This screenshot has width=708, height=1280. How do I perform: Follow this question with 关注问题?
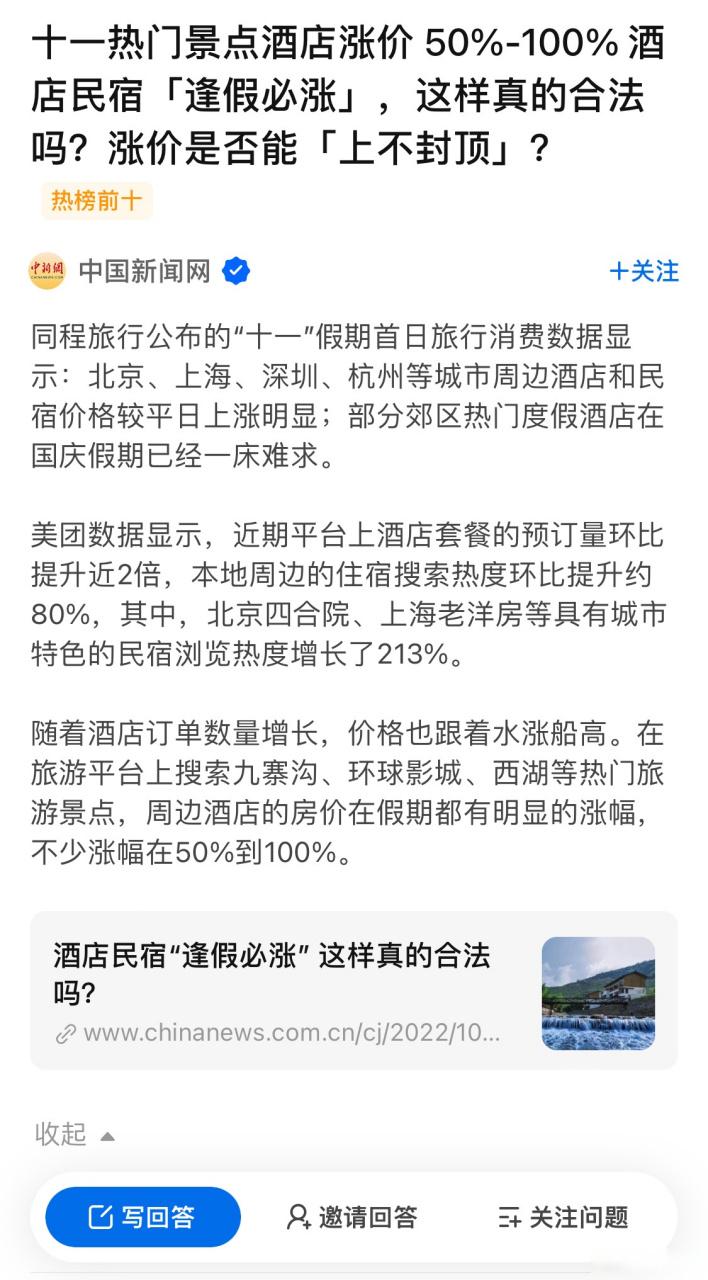564,1217
